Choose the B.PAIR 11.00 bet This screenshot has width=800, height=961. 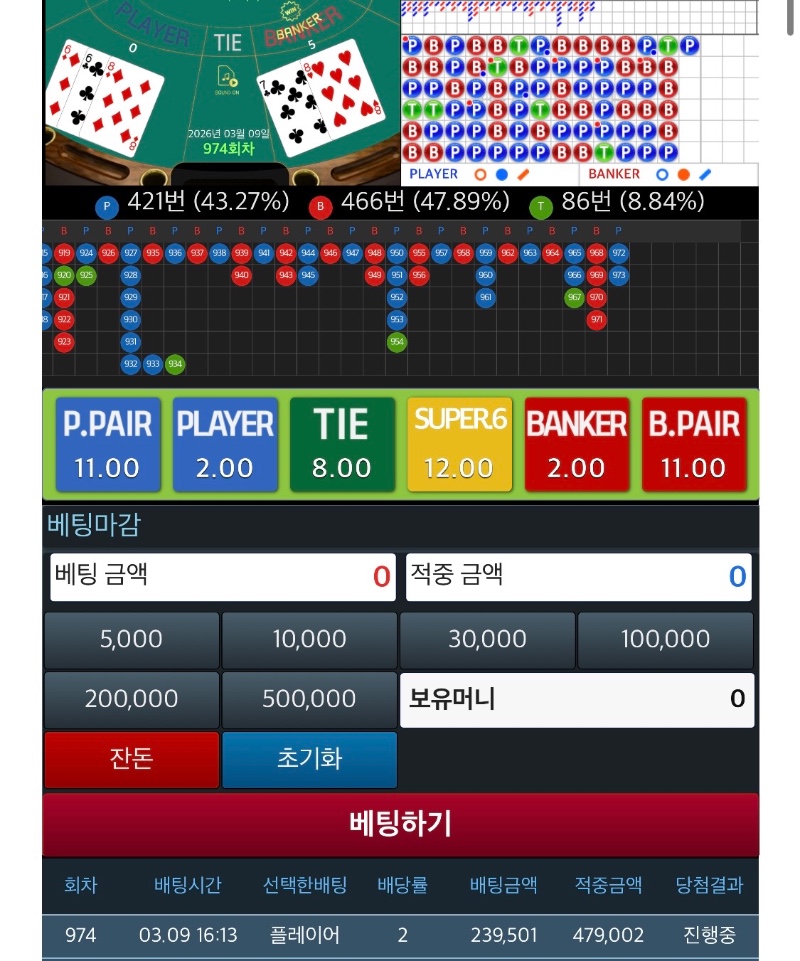(x=694, y=444)
